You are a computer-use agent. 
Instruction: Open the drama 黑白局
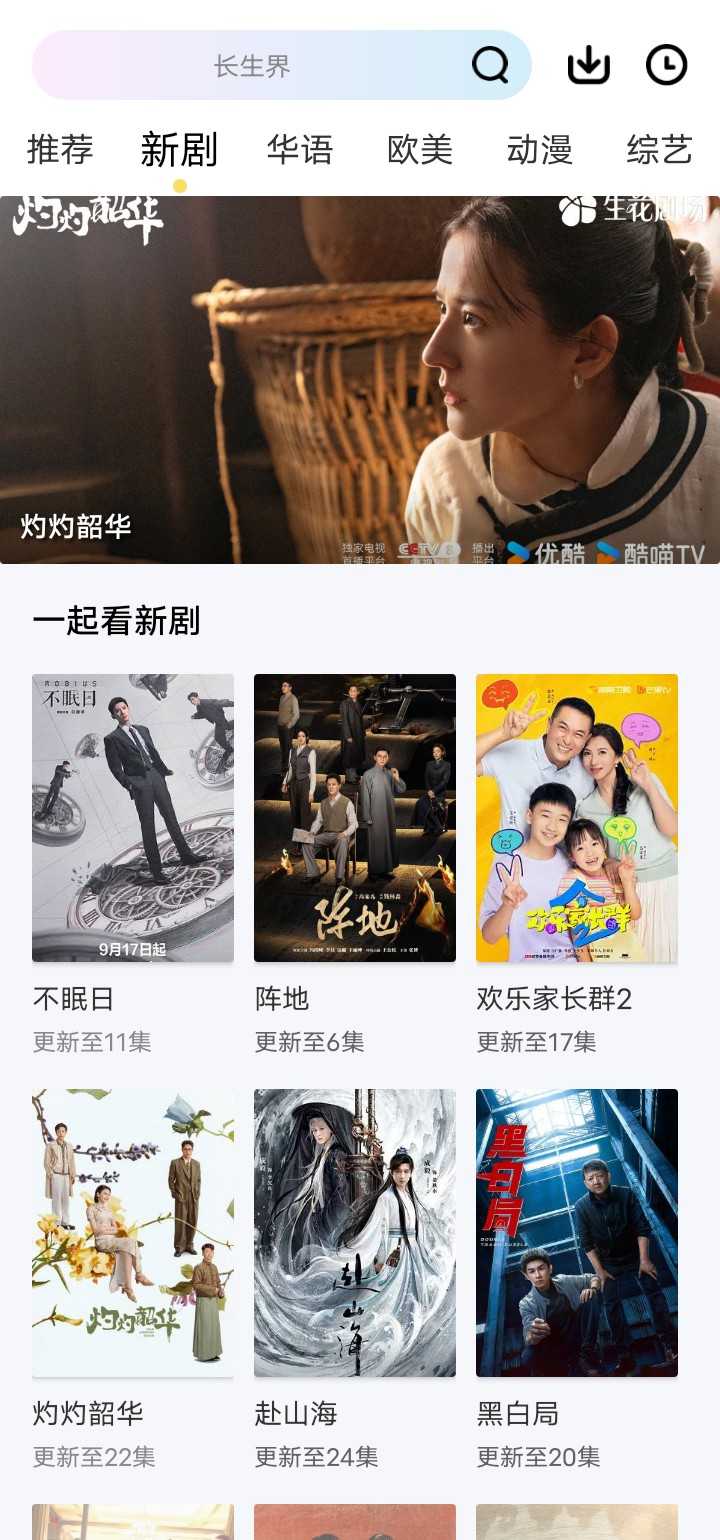click(577, 1233)
